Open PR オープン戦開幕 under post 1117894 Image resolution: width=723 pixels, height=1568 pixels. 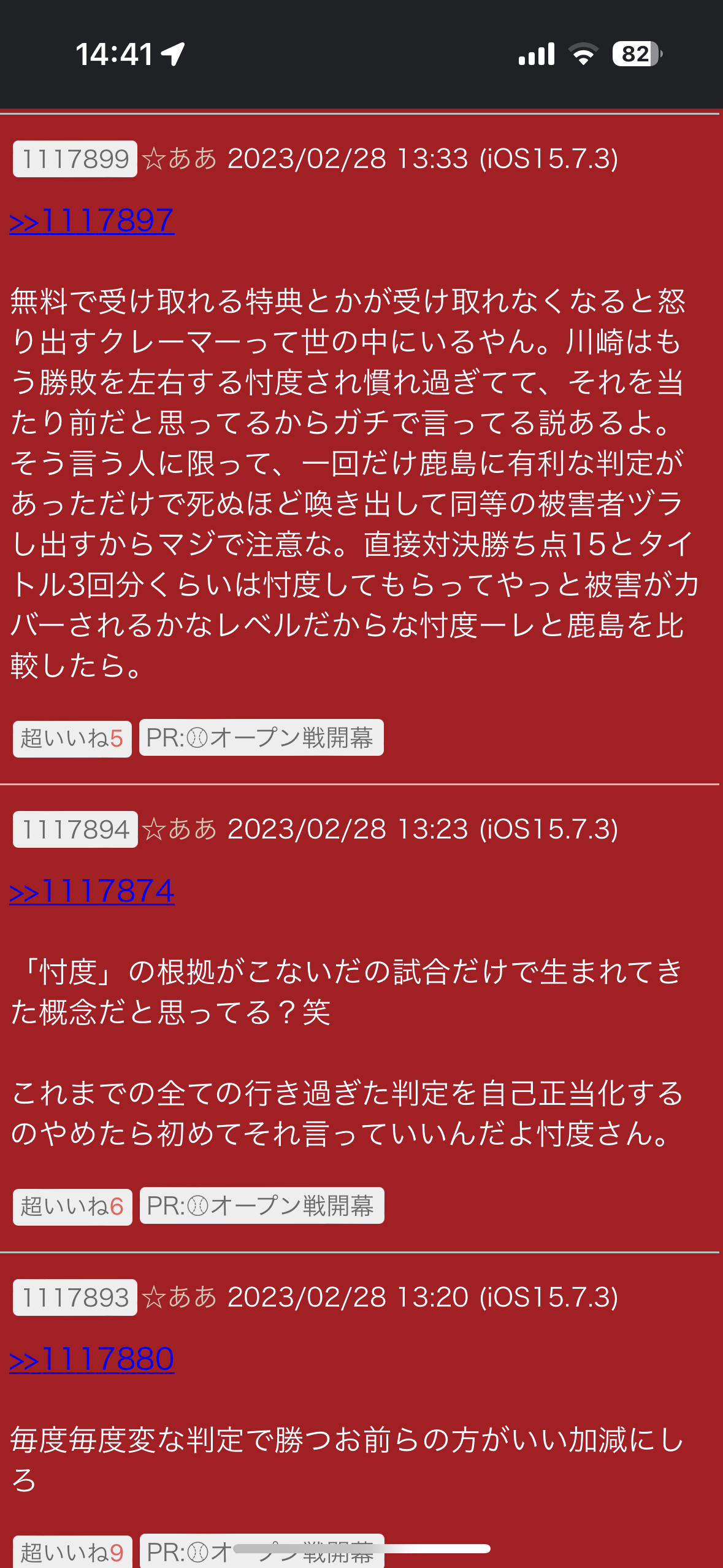262,1206
